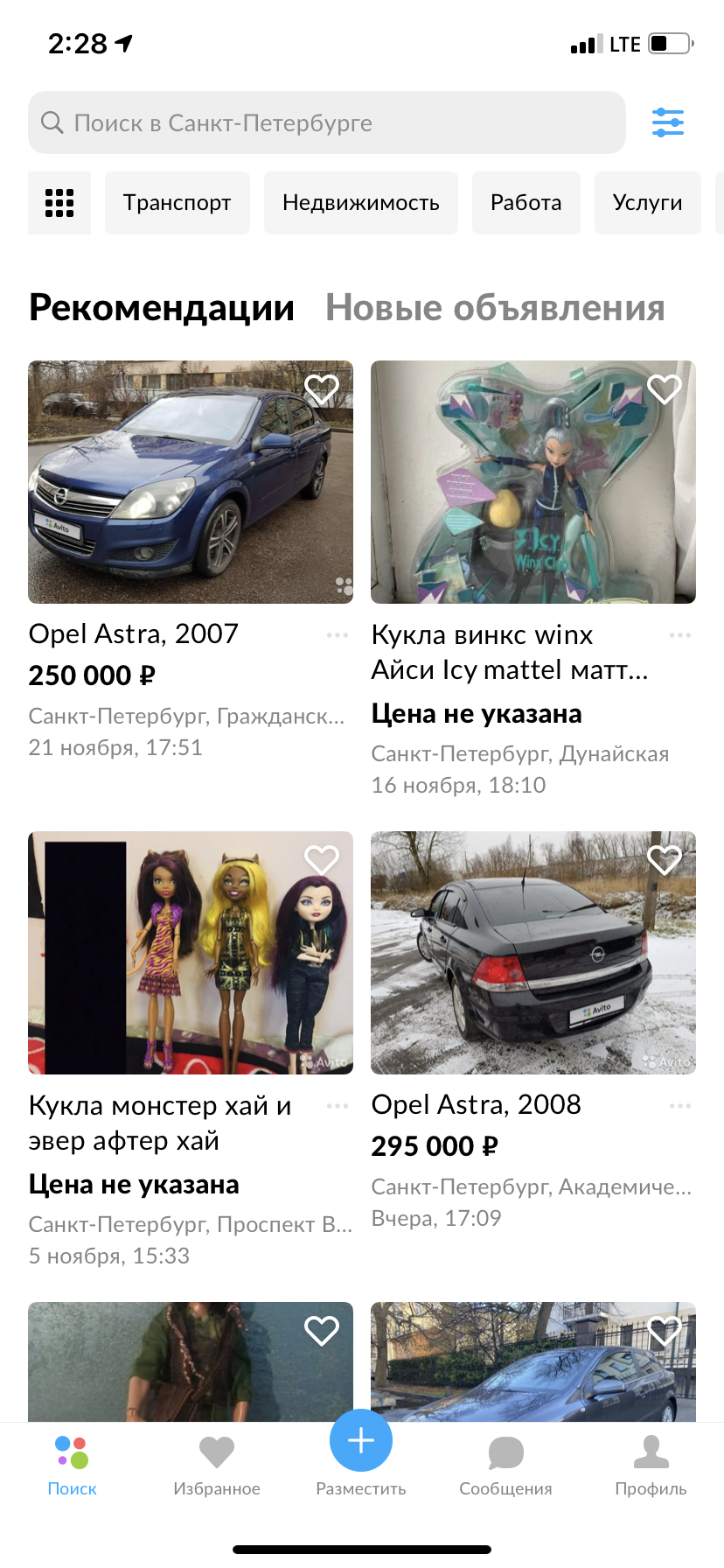This screenshot has width=724, height=1568.
Task: Select the Недвижимость category chip
Action: [x=361, y=203]
